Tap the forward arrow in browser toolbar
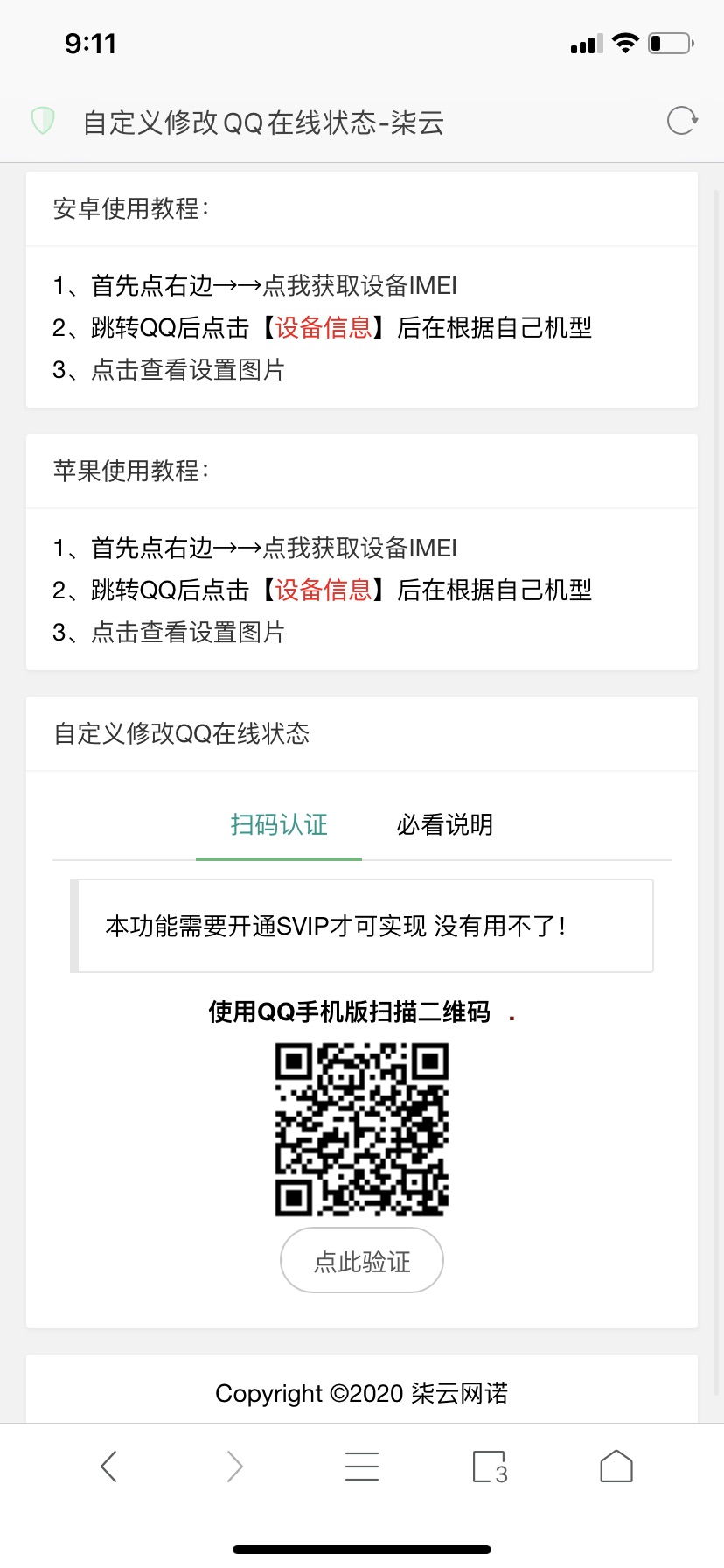Image resolution: width=724 pixels, height=1568 pixels. 235,1466
